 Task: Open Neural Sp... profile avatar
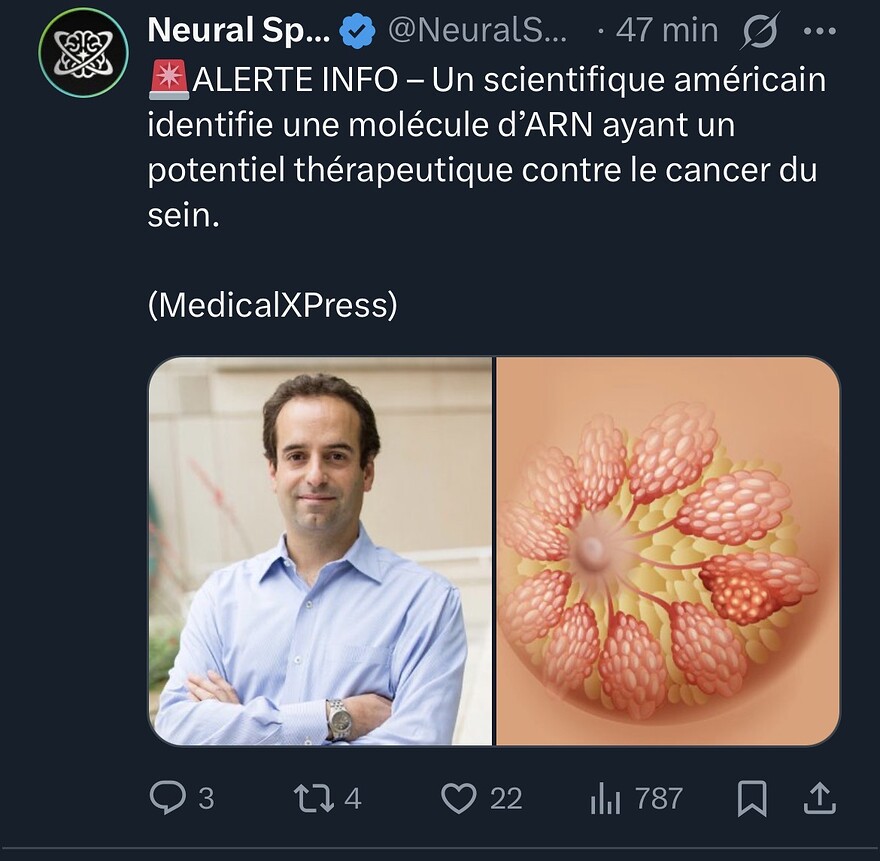[83, 52]
